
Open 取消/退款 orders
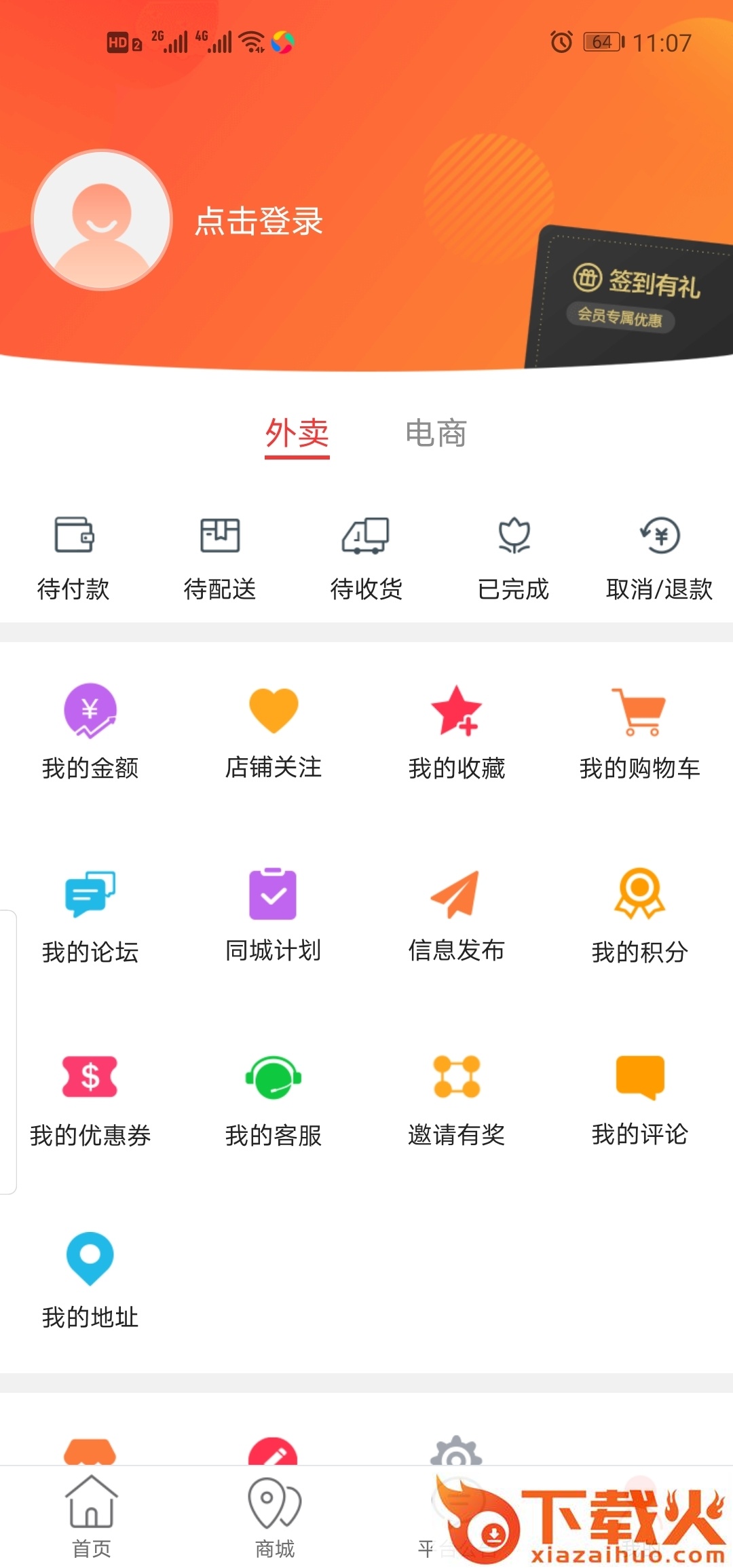click(660, 558)
